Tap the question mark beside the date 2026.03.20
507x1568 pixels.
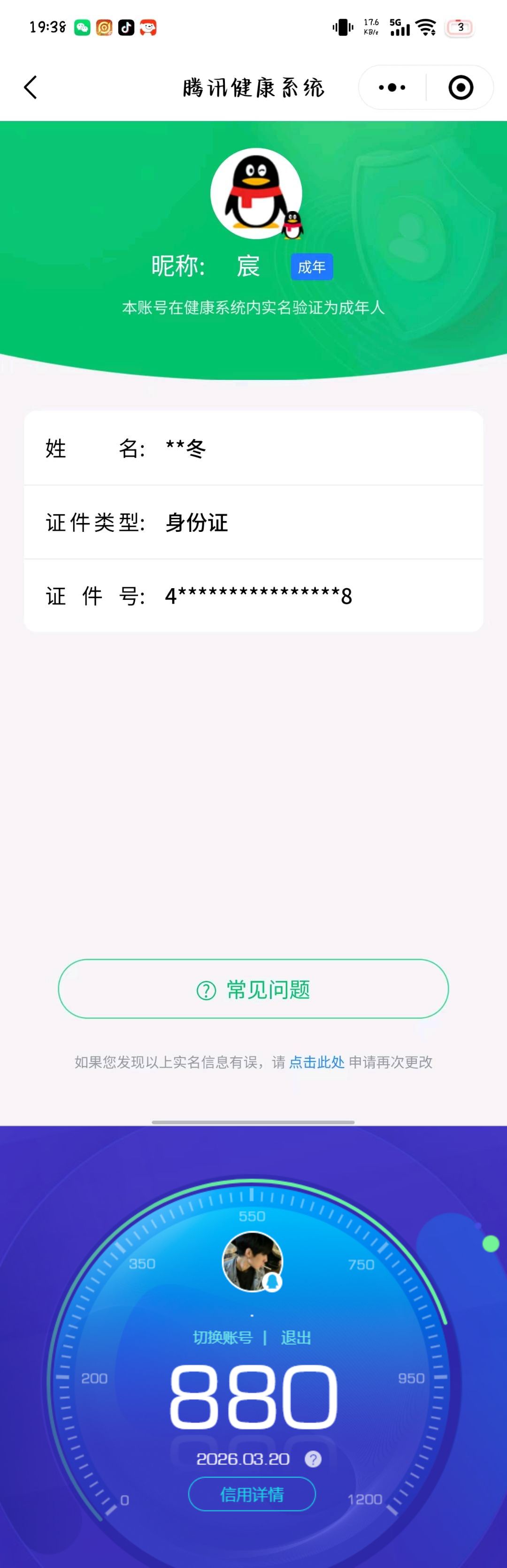pyautogui.click(x=313, y=1459)
